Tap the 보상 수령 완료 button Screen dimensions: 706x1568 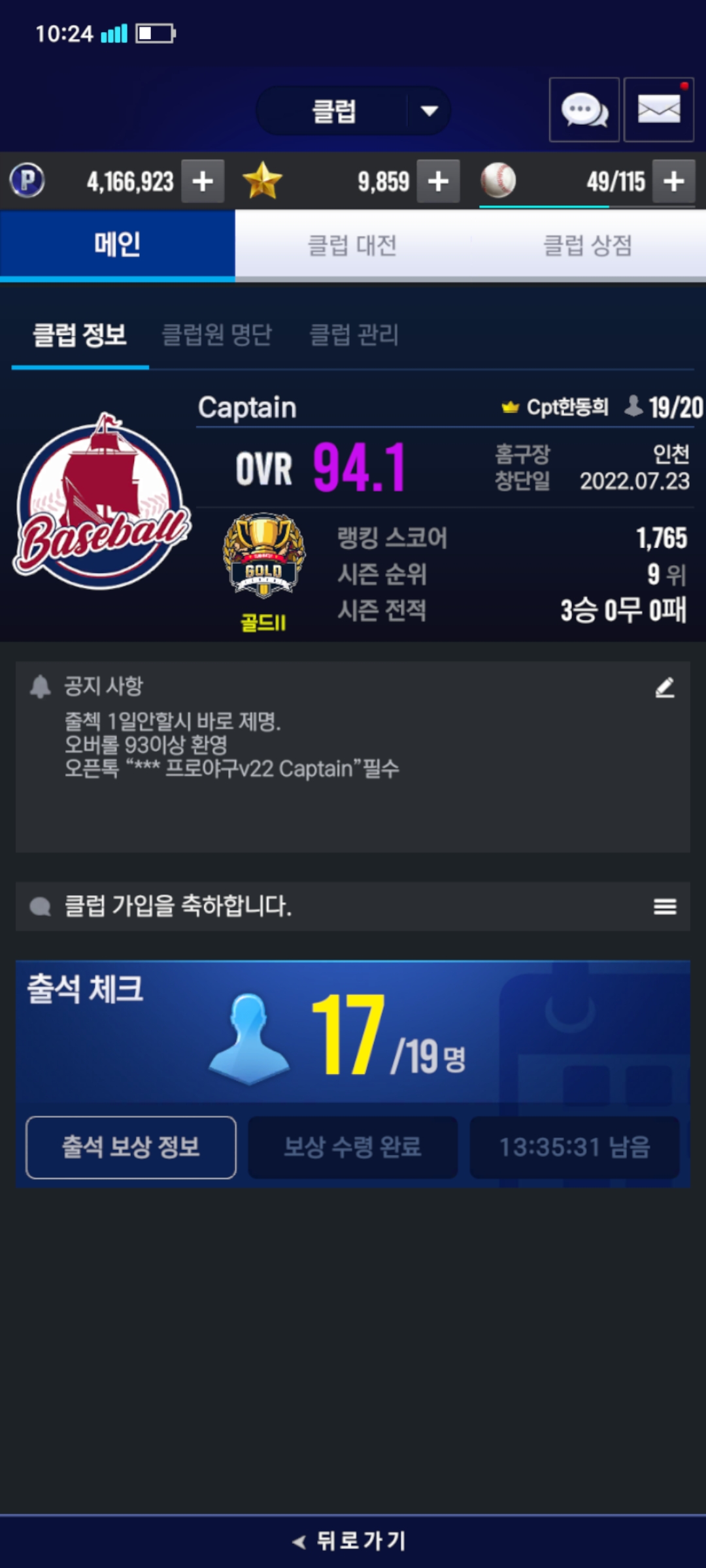[x=352, y=1147]
